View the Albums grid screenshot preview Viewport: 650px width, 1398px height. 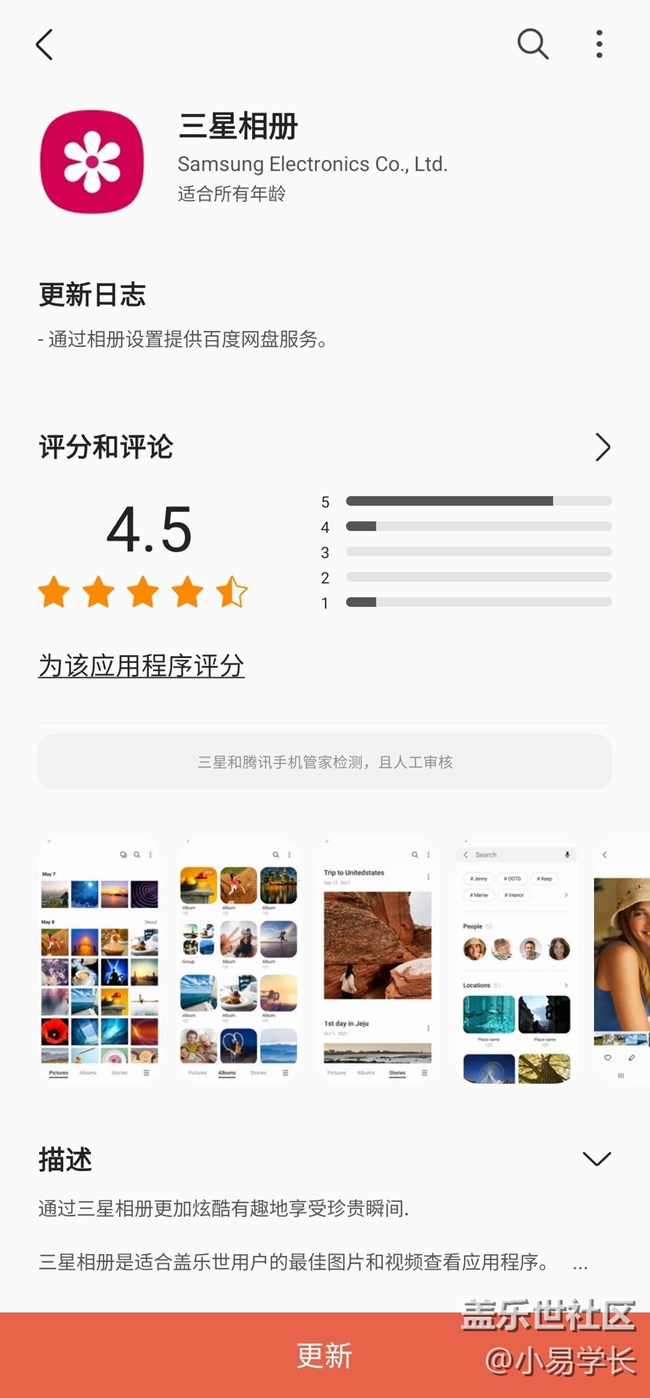(x=238, y=962)
